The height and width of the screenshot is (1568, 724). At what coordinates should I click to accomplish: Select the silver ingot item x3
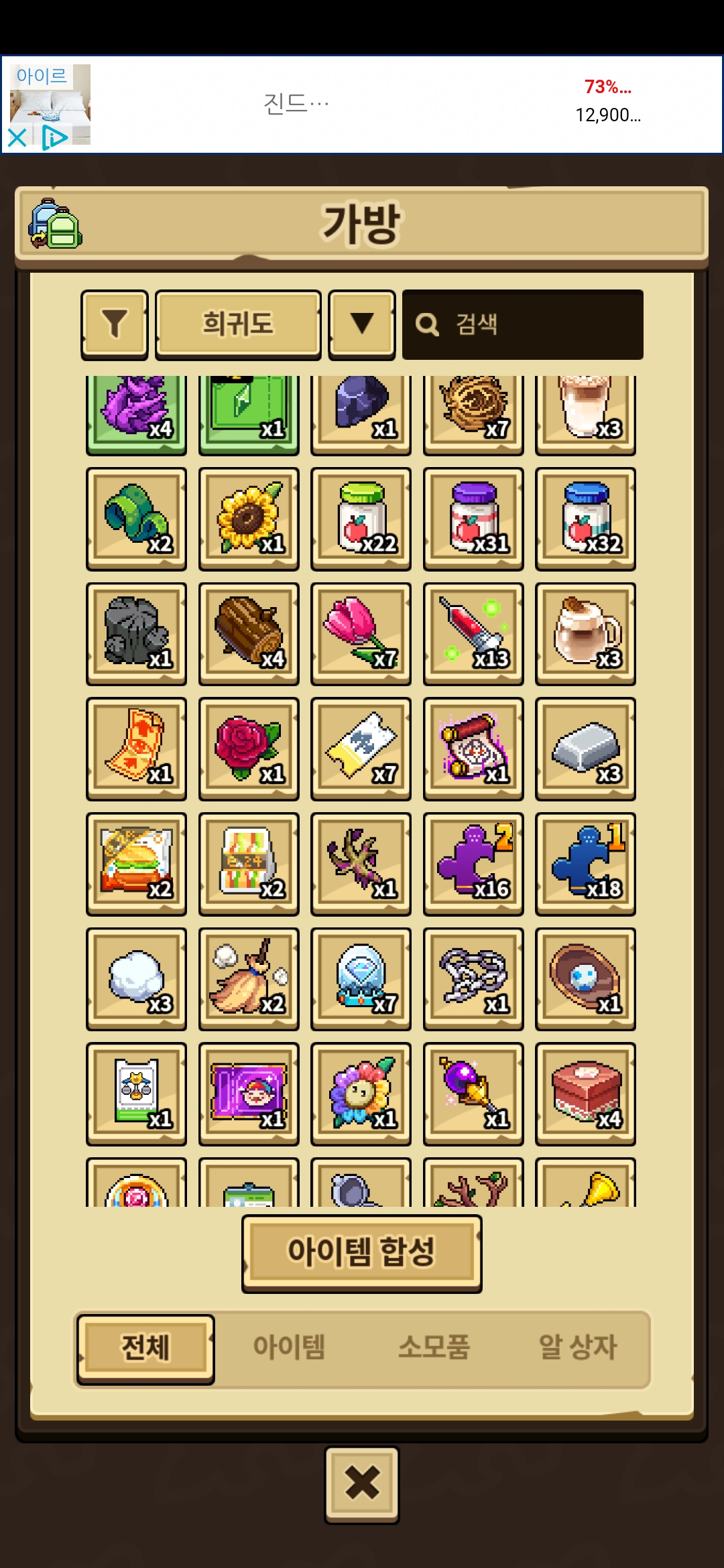pos(585,749)
